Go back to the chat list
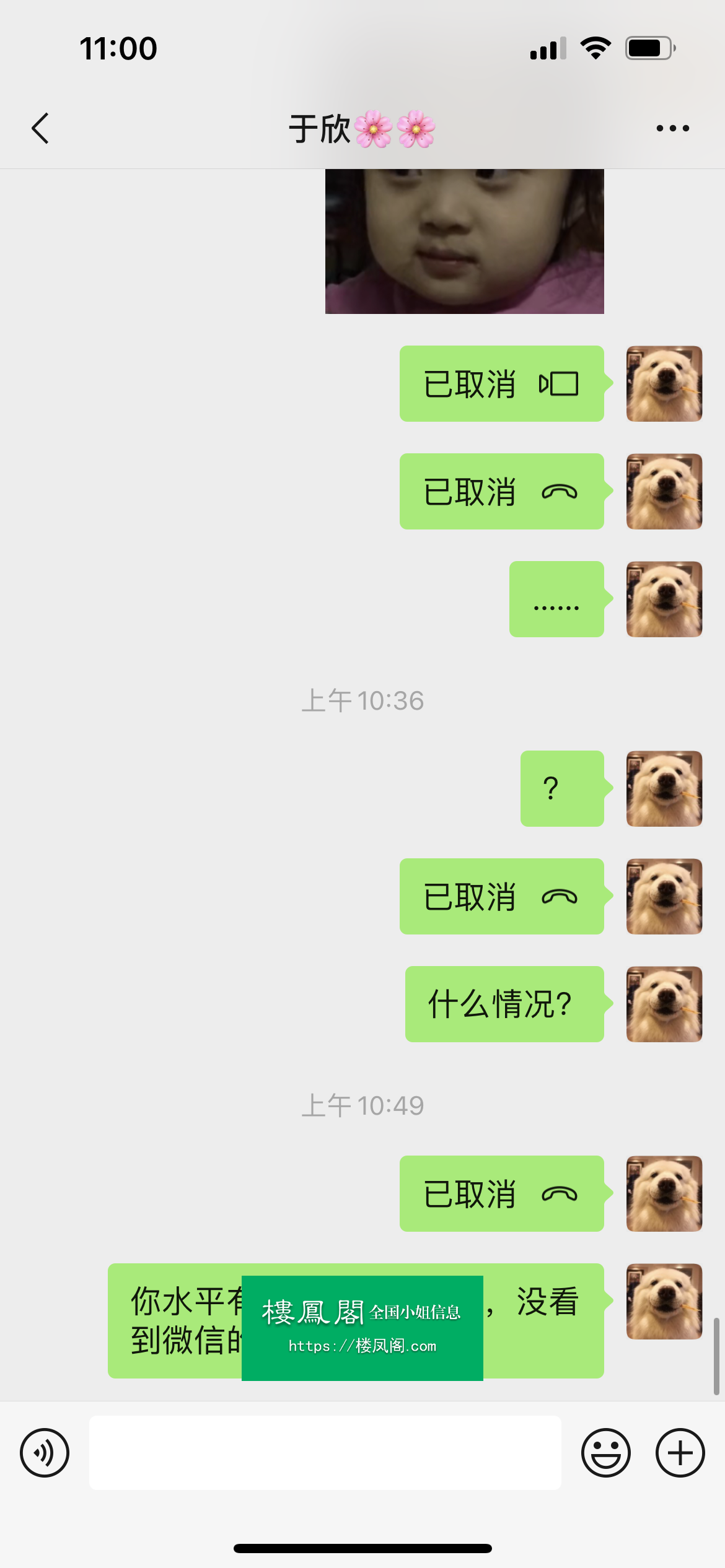This screenshot has height=1568, width=725. click(40, 128)
